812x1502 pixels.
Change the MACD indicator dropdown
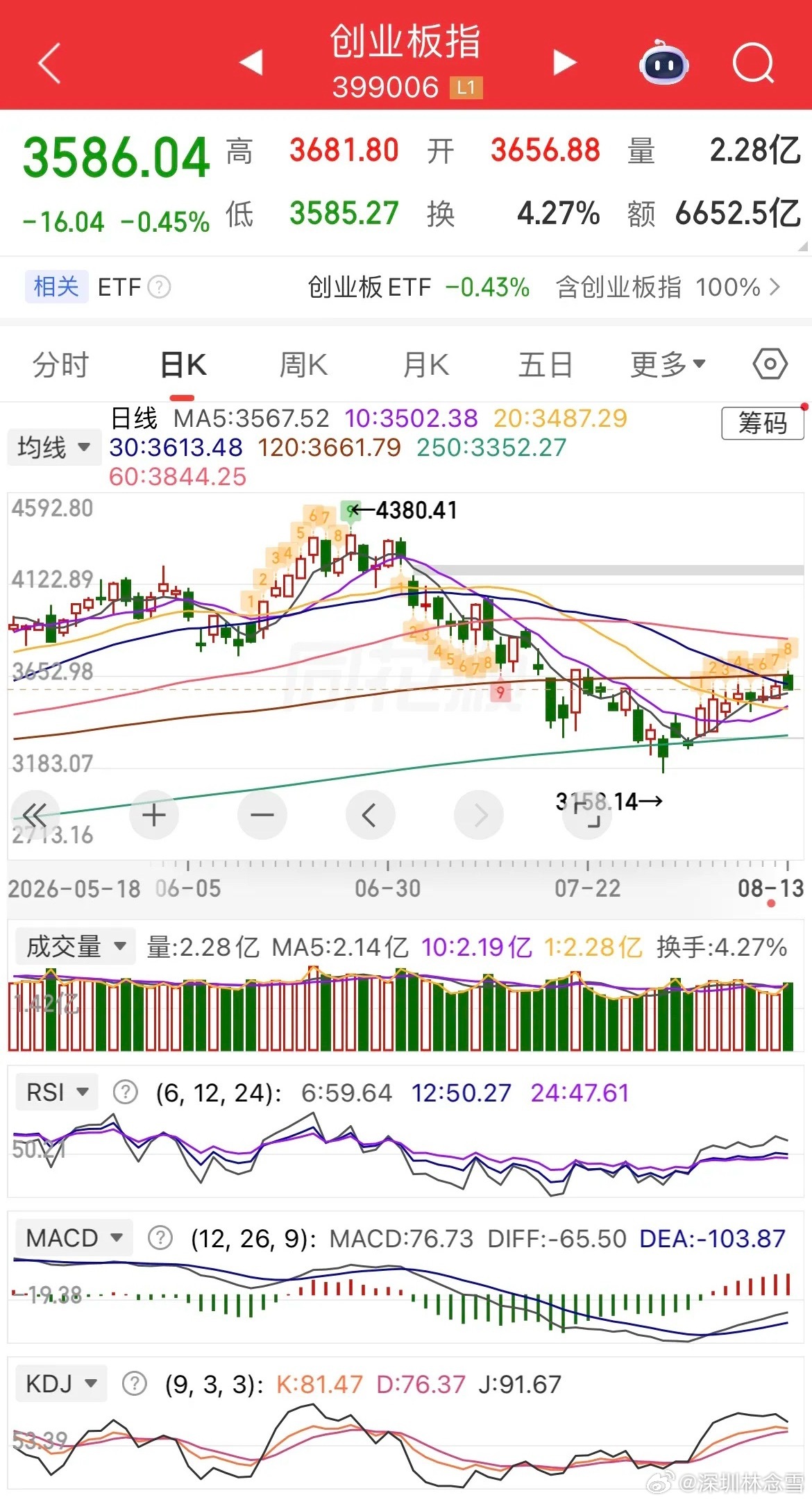[x=74, y=1238]
